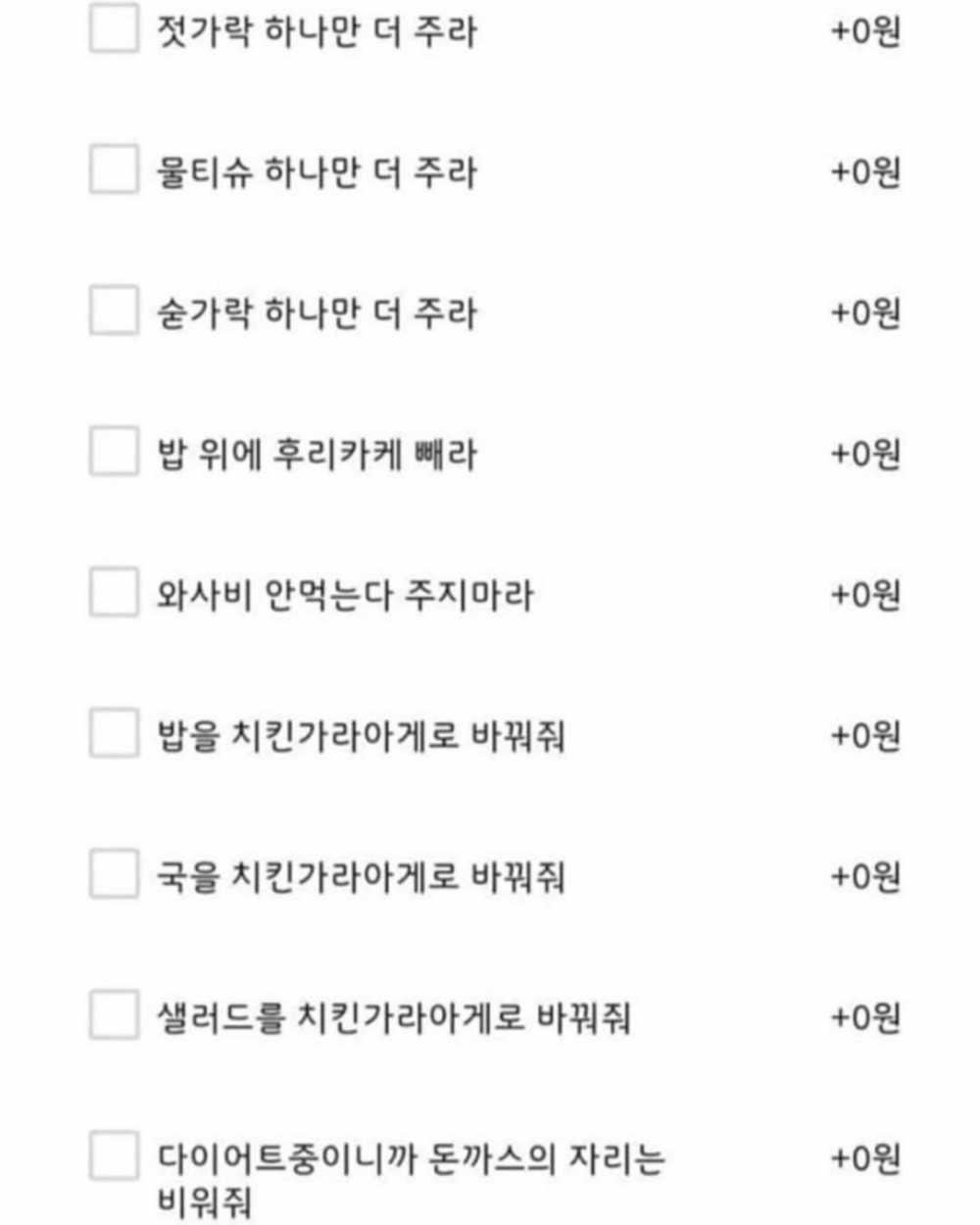Tick 국을 치킨가라아게로 바꿔줘 option
The image size is (980, 1225).
point(114,874)
